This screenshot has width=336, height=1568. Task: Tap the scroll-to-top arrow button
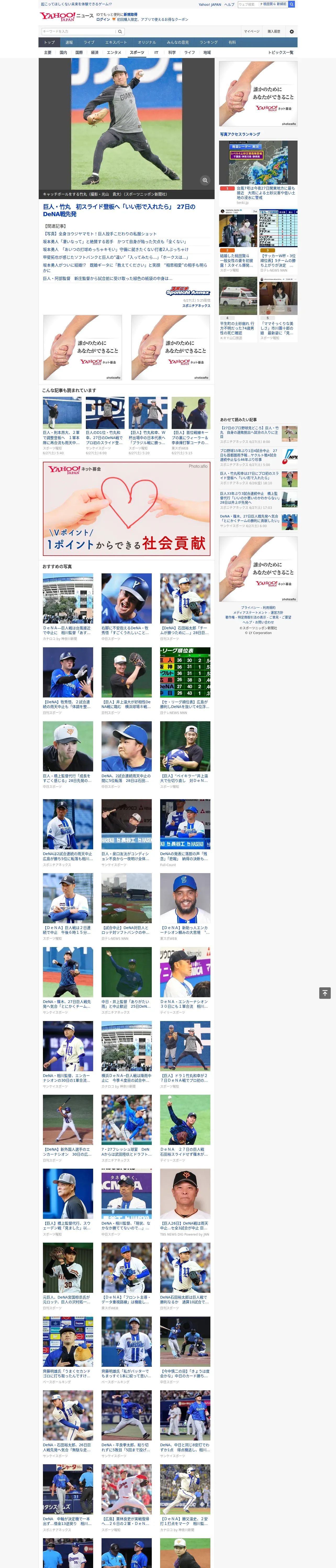tap(325, 993)
